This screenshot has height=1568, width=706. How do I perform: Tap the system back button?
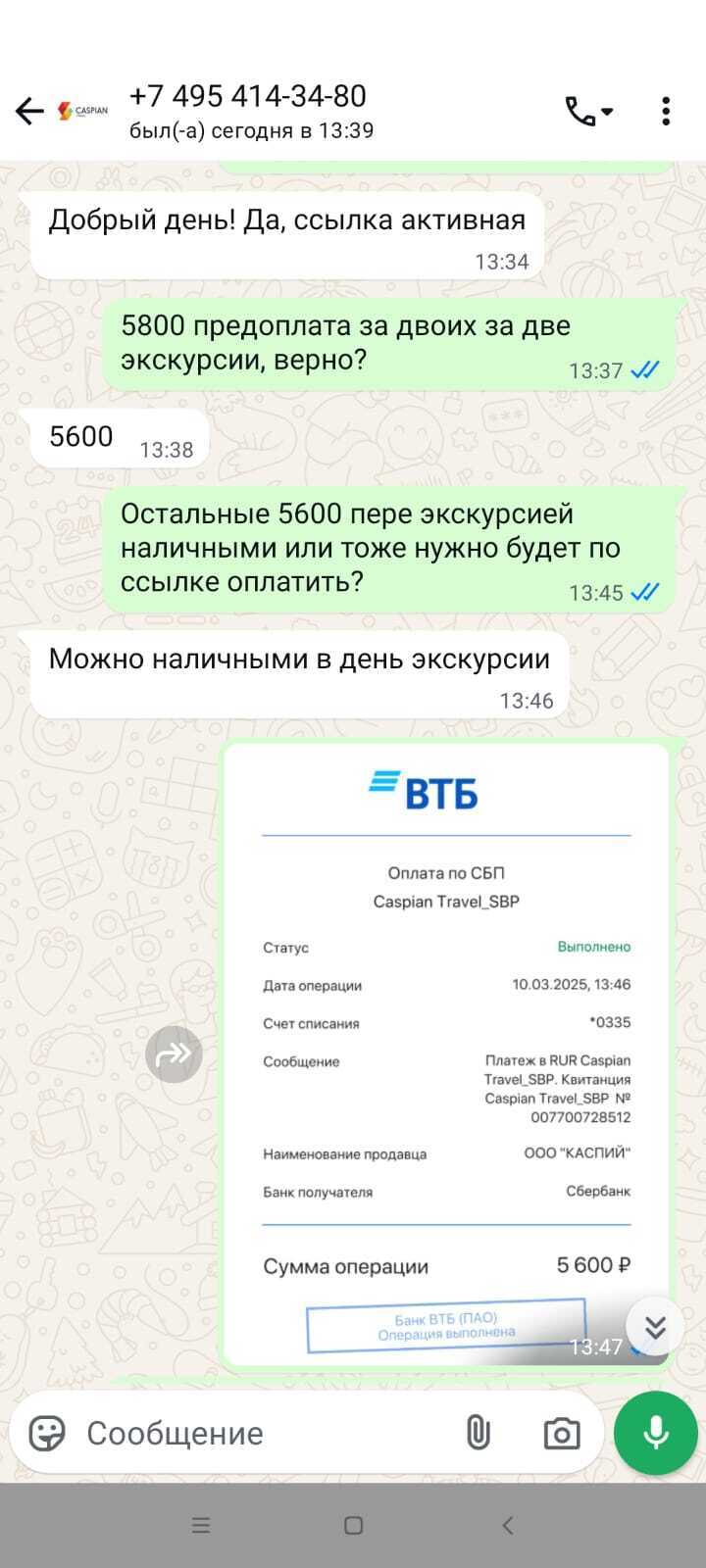pos(507,1525)
